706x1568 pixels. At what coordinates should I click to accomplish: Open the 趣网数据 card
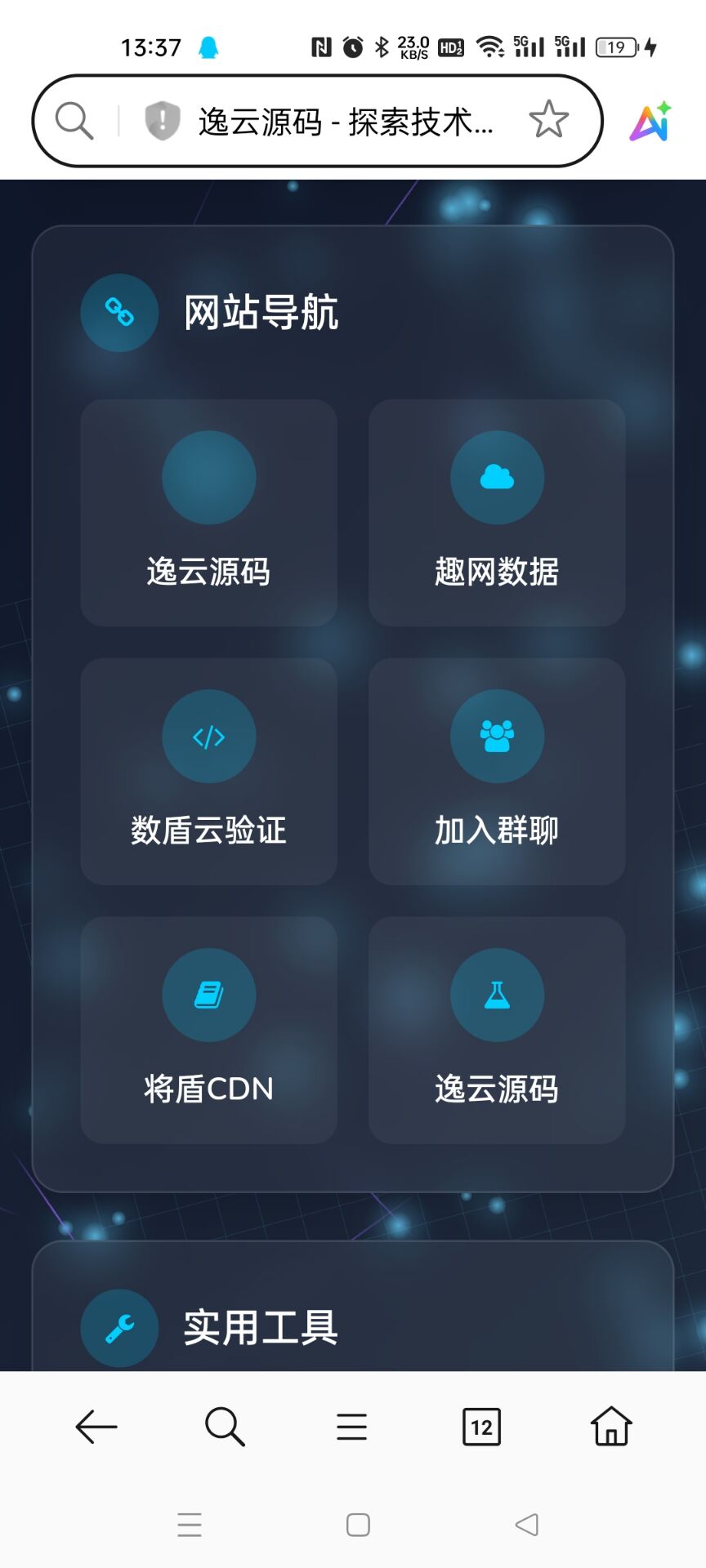pos(497,513)
